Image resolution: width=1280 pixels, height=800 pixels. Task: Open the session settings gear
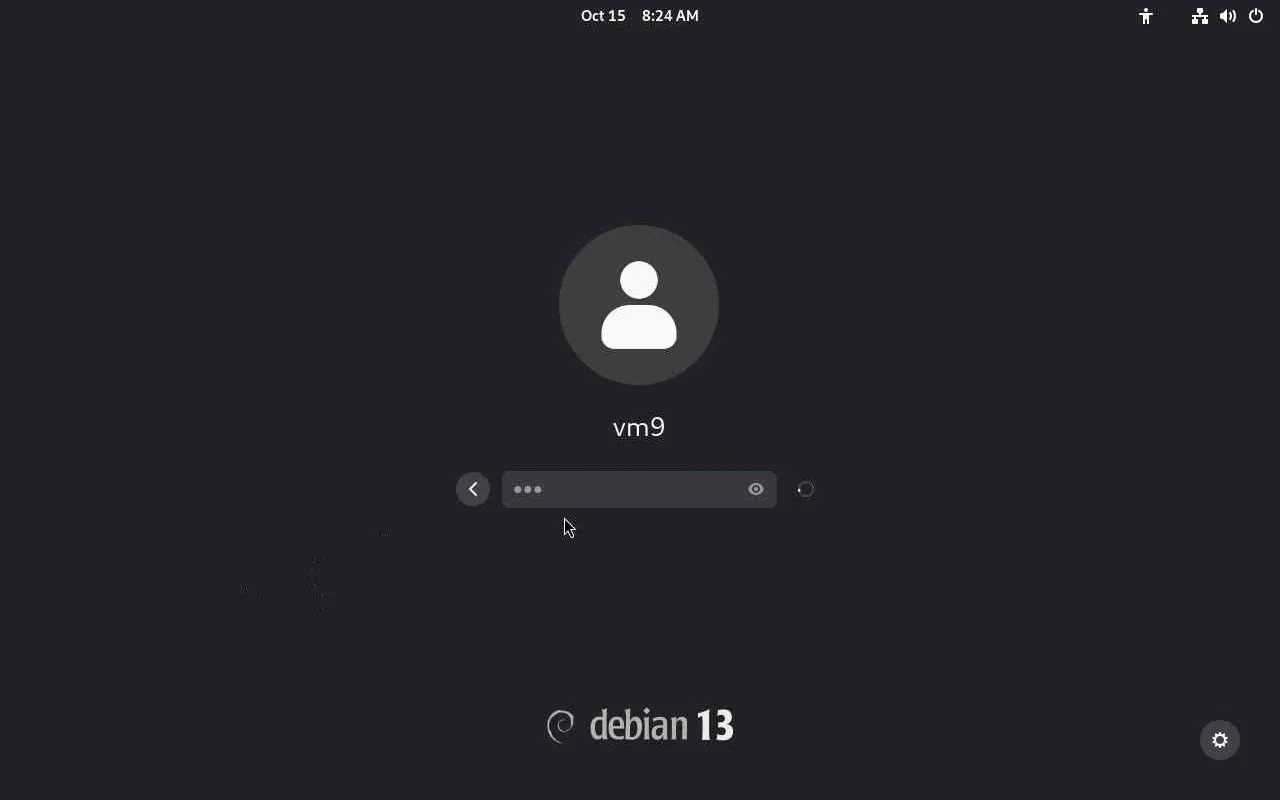1219,740
